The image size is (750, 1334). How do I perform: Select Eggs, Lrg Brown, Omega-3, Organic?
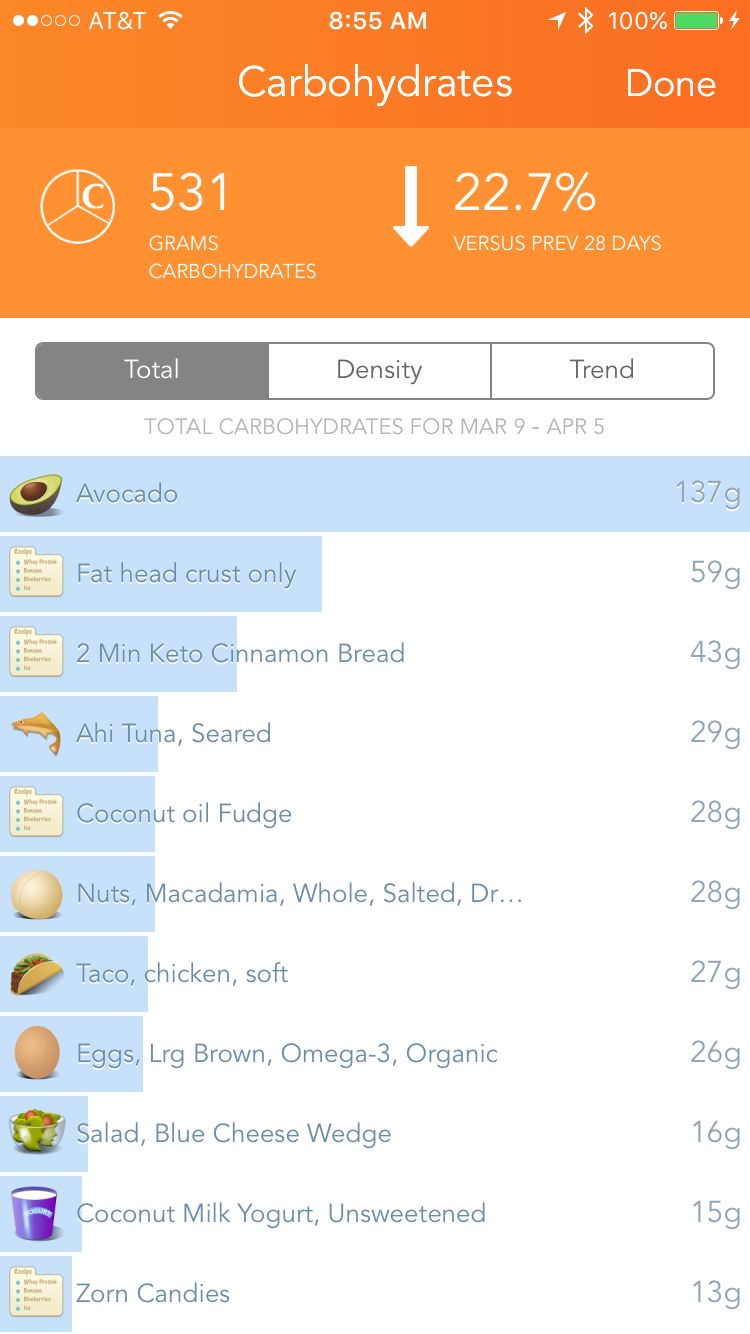(375, 1054)
